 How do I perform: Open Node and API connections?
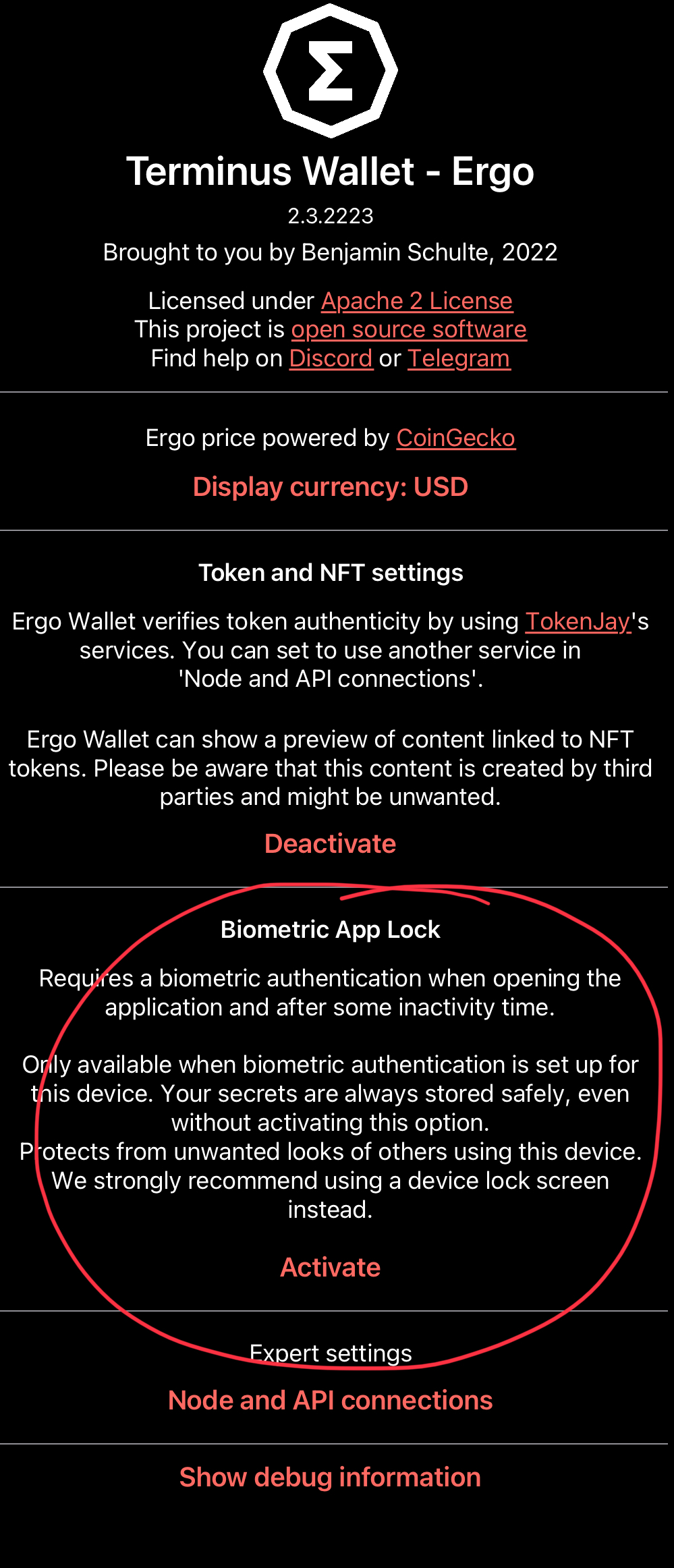coord(331,1400)
